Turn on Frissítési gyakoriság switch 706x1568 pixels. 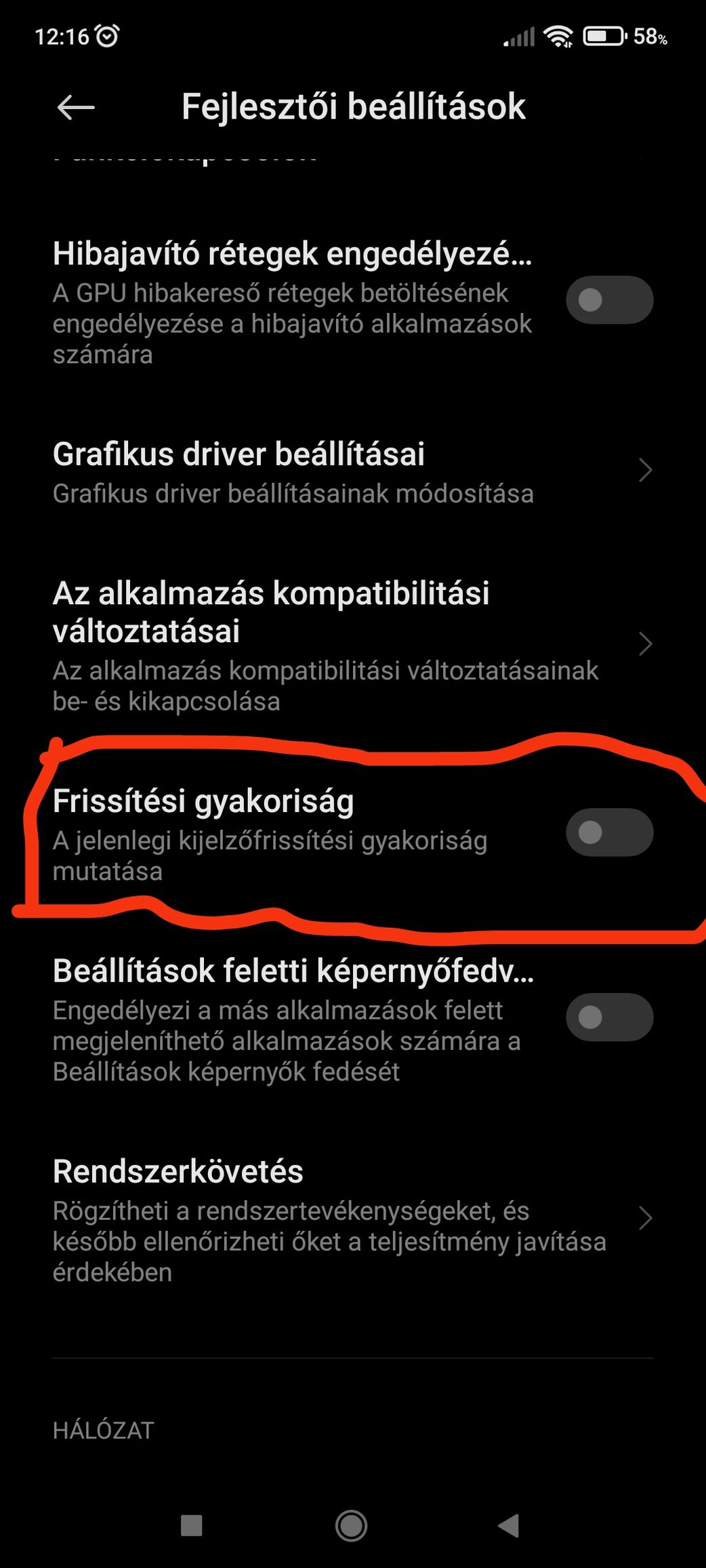609,832
